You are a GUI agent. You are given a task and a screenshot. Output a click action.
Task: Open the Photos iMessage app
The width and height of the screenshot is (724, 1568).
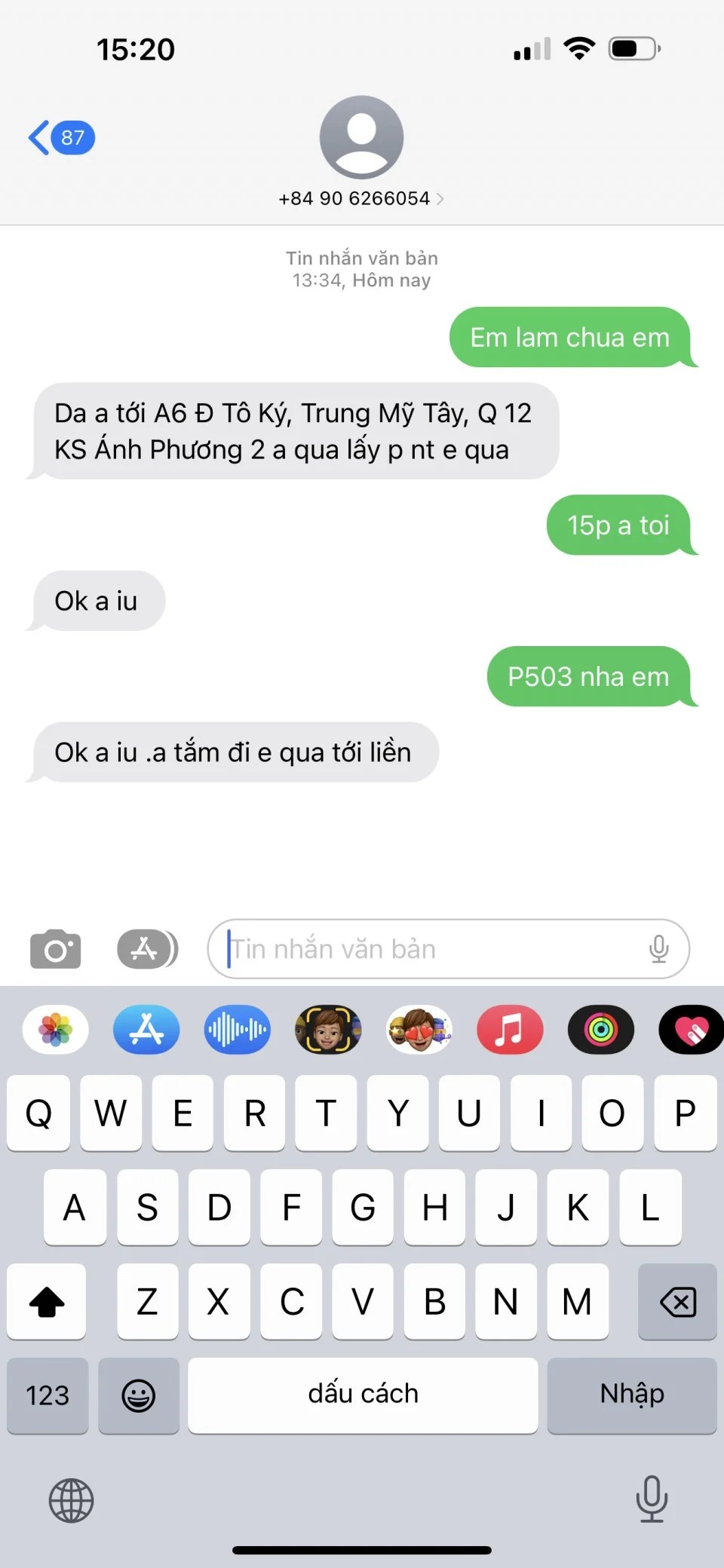coord(56,1030)
